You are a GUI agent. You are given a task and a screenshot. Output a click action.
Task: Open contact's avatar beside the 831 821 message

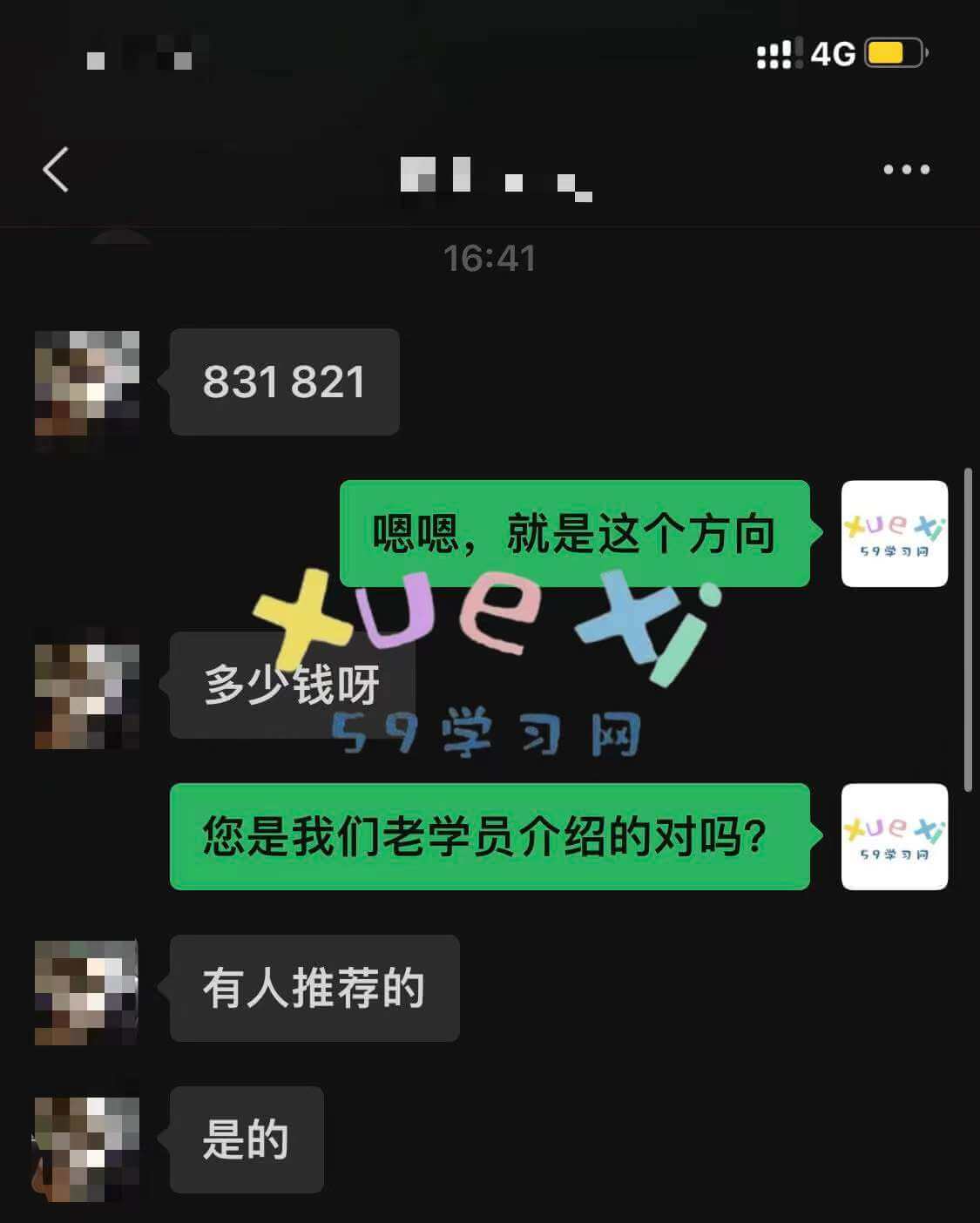[x=86, y=382]
